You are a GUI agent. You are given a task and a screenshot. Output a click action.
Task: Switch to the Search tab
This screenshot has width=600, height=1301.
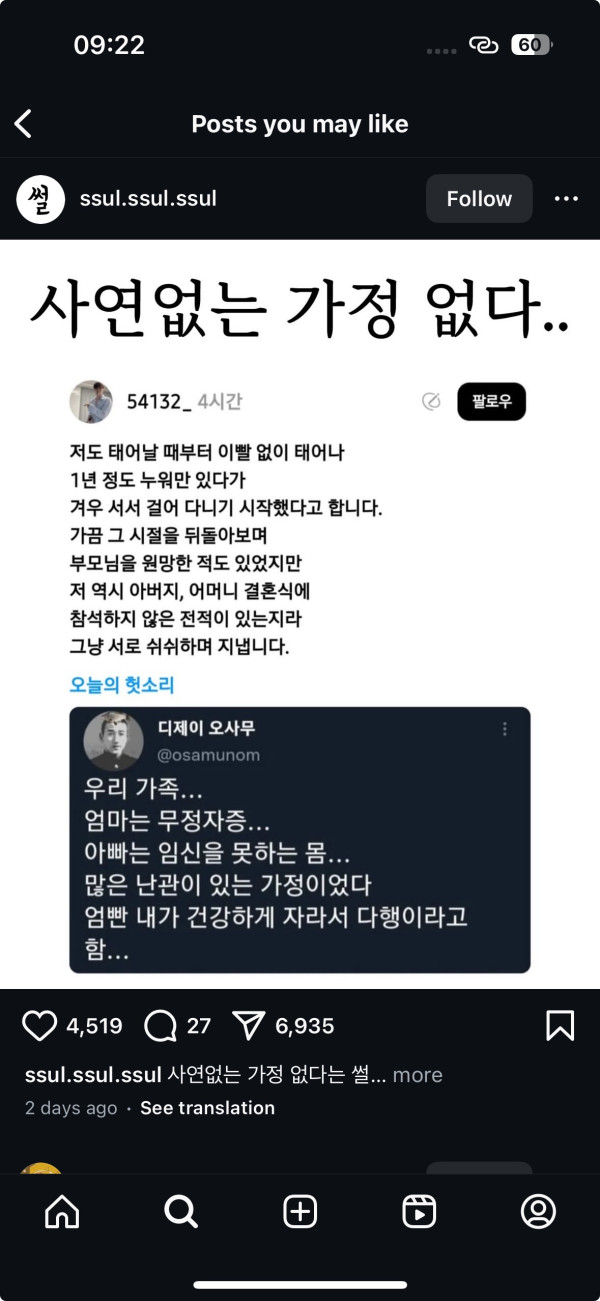[x=181, y=1212]
